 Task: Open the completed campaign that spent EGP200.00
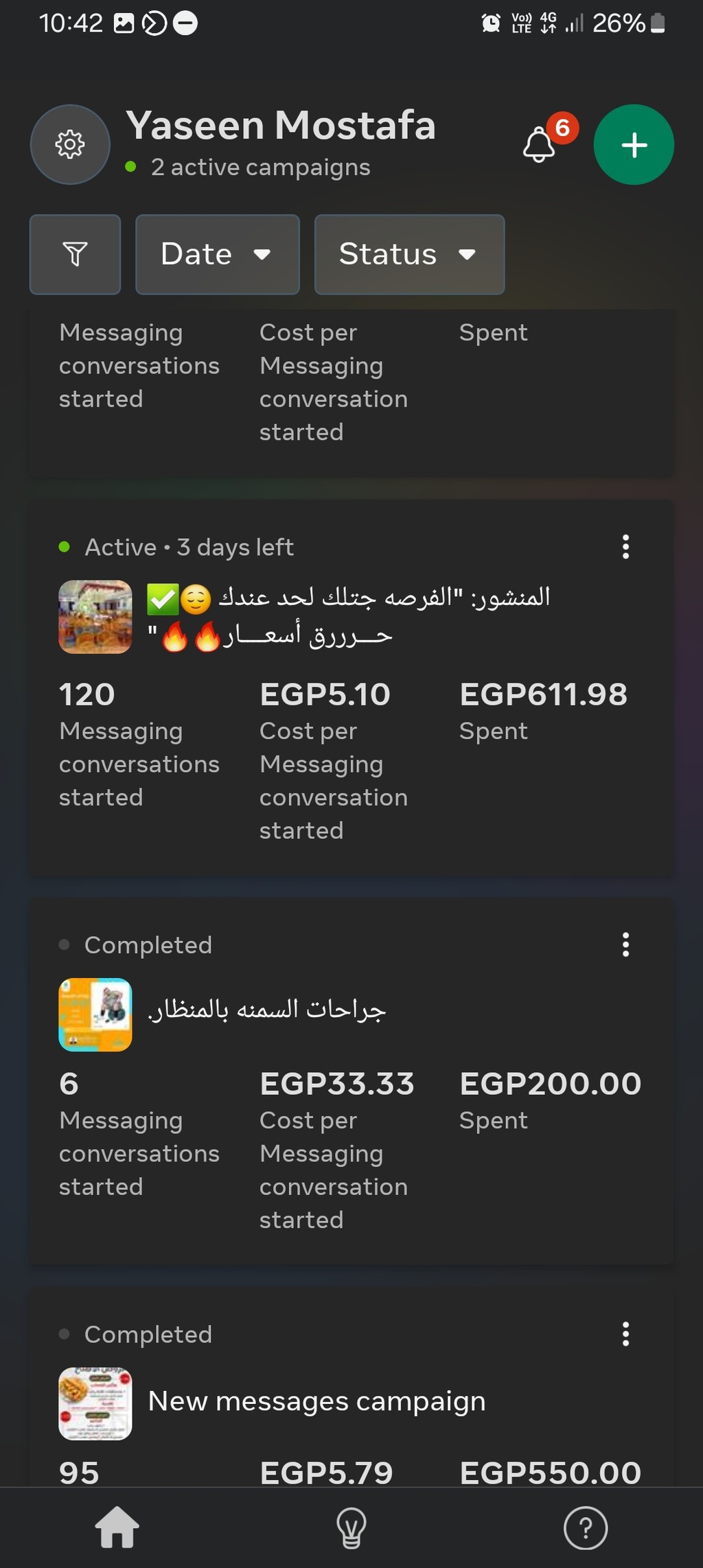click(351, 1081)
